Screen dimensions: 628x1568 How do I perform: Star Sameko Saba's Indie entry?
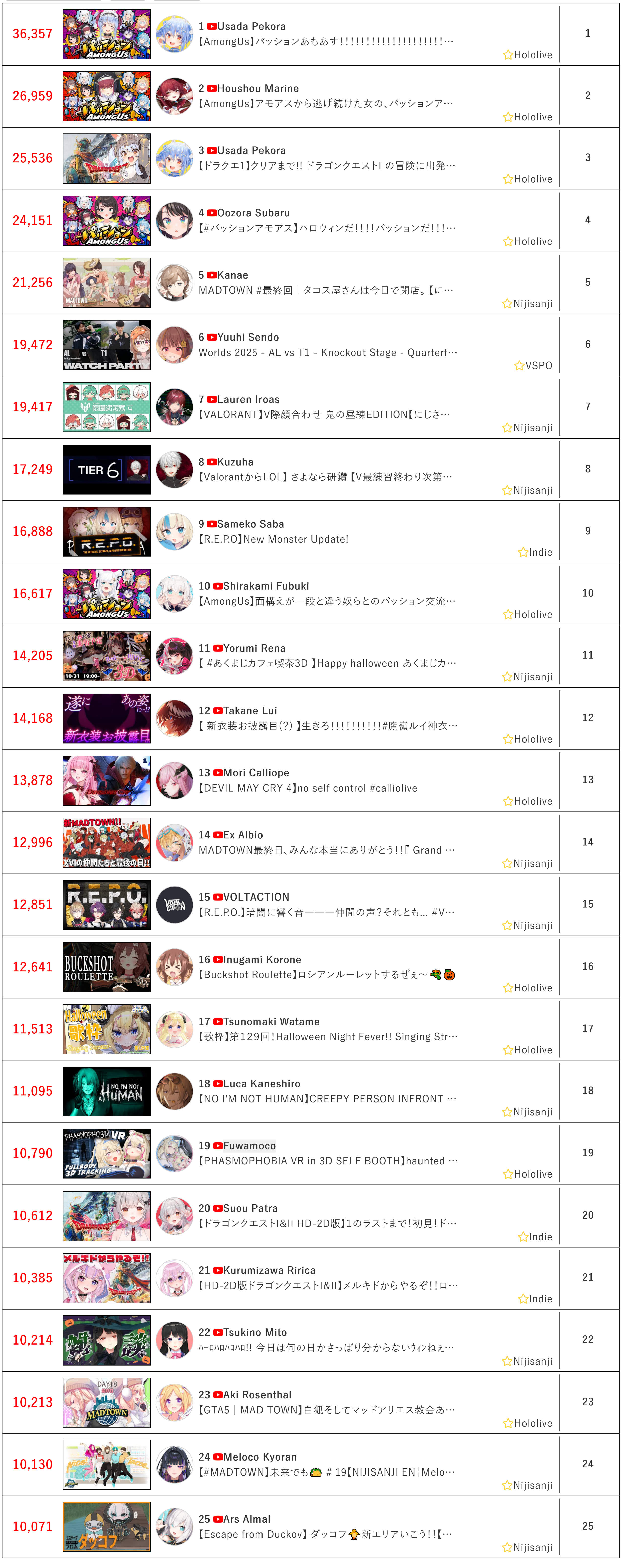(x=523, y=553)
